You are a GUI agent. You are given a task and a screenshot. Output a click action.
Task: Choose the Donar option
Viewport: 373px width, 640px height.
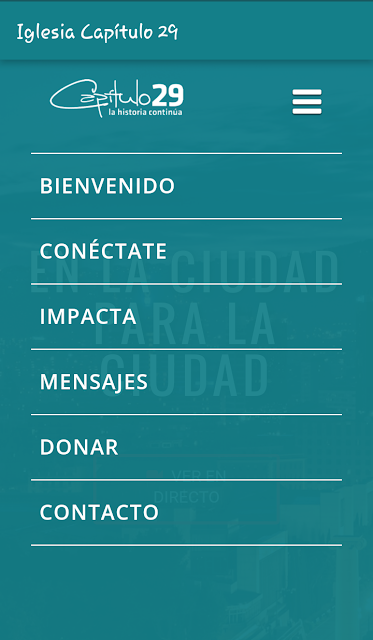pyautogui.click(x=186, y=447)
